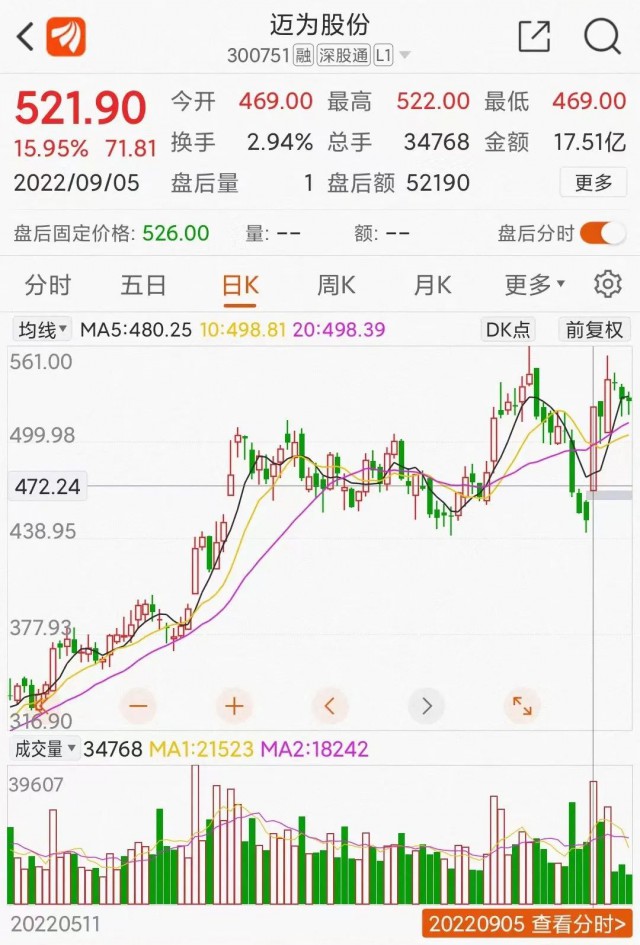Viewport: 640px width, 945px height.
Task: Go back from the 迈为股份 stock page
Action: [26, 37]
